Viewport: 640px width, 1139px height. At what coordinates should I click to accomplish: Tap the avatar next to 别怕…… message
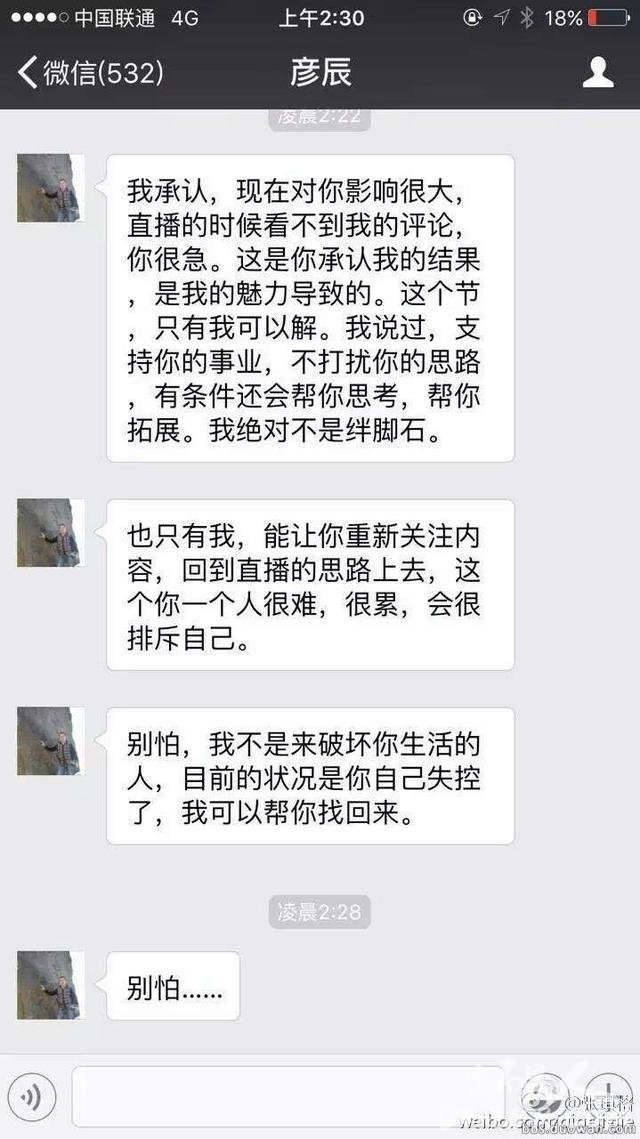point(50,985)
